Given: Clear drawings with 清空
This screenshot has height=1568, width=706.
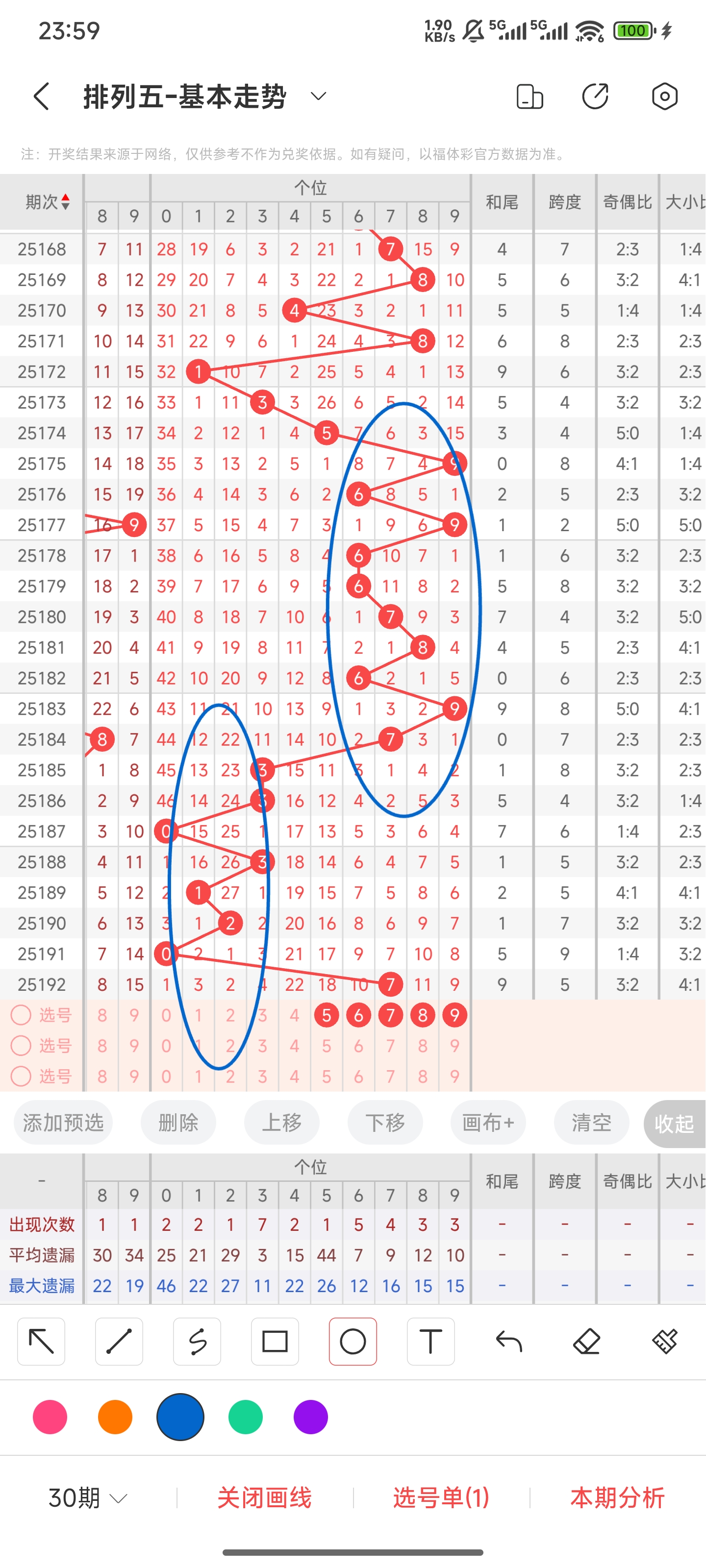Looking at the screenshot, I should pos(591,1123).
